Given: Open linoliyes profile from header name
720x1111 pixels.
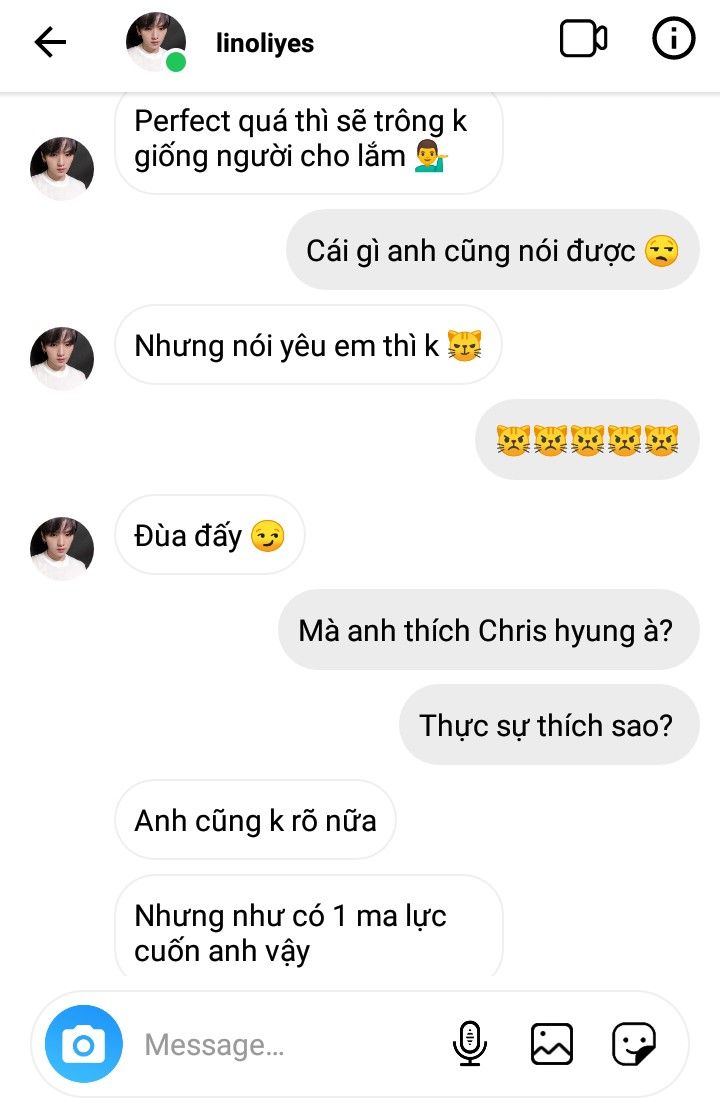Looking at the screenshot, I should (265, 43).
